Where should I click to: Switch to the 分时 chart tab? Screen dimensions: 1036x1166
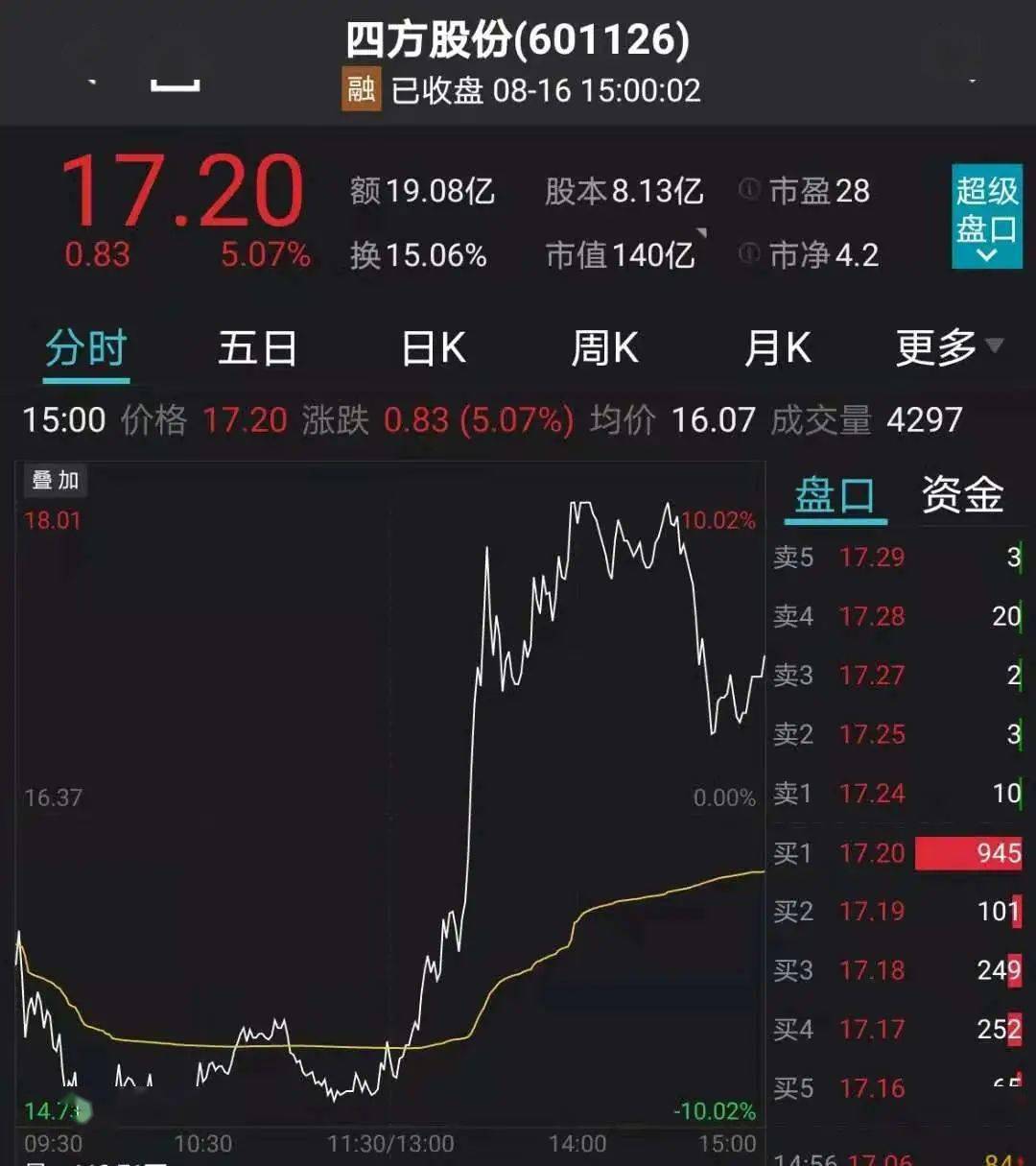point(86,348)
